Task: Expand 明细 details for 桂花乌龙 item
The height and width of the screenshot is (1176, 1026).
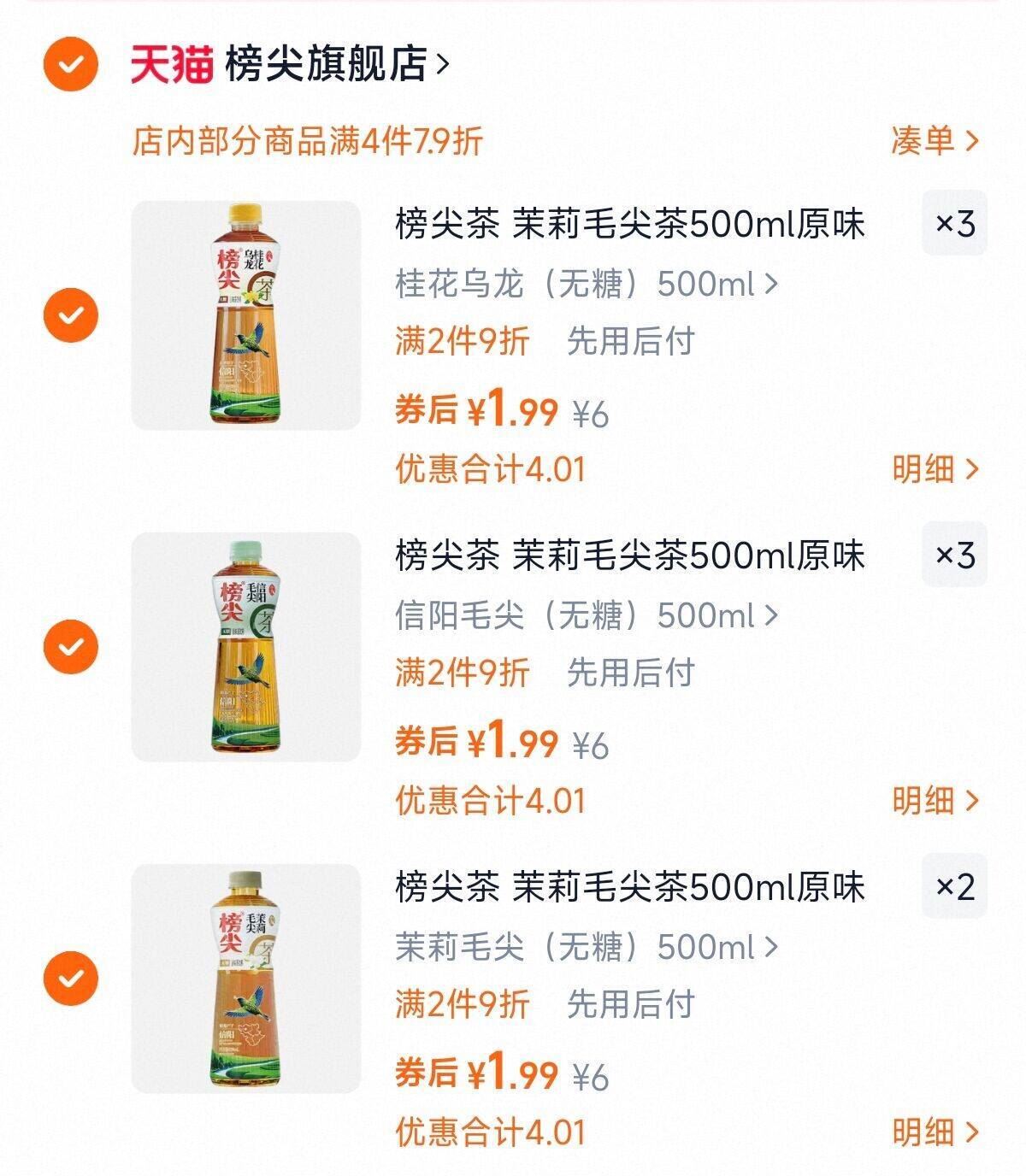Action: click(929, 467)
